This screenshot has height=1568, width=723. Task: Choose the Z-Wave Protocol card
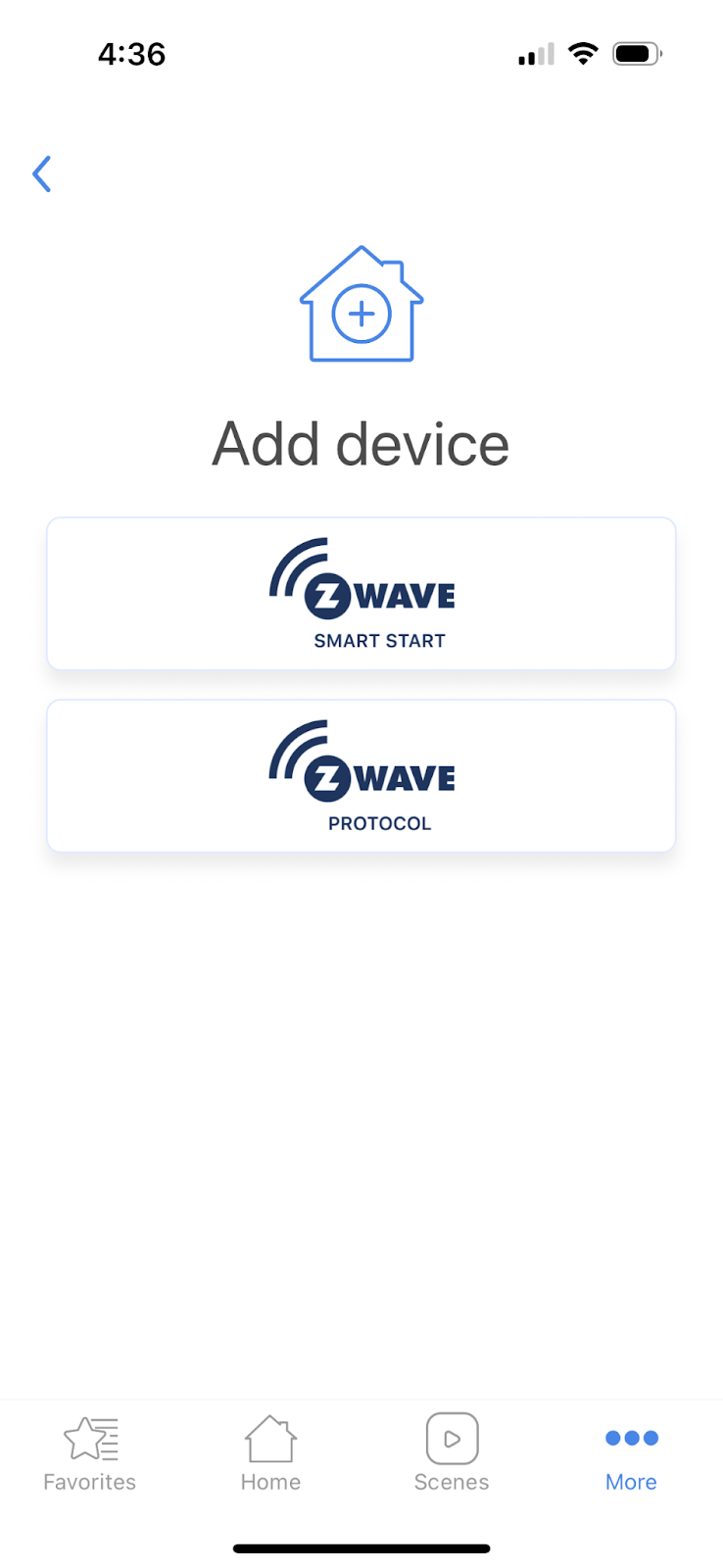[x=361, y=776]
